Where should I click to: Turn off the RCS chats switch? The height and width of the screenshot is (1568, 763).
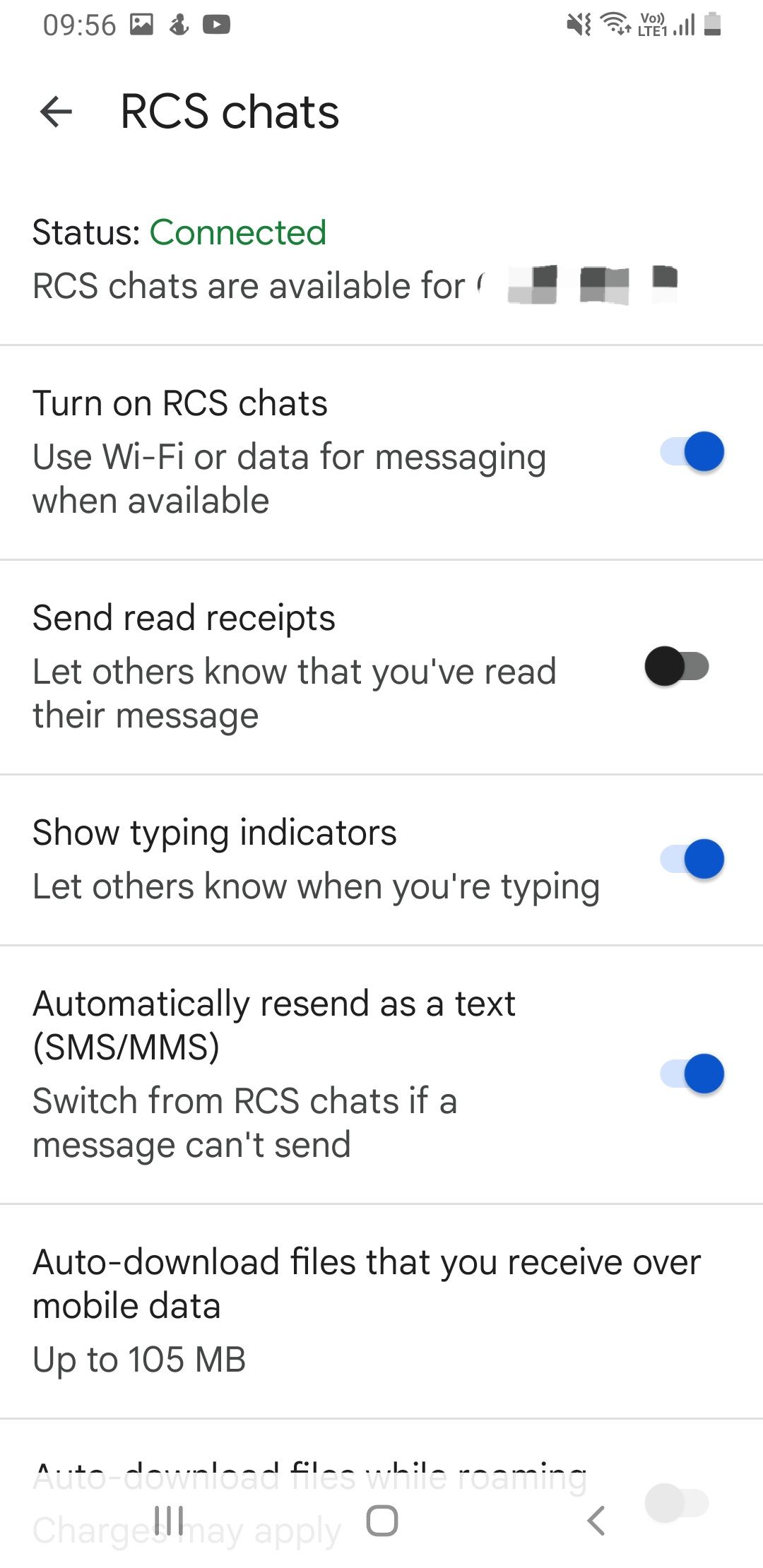(x=692, y=452)
